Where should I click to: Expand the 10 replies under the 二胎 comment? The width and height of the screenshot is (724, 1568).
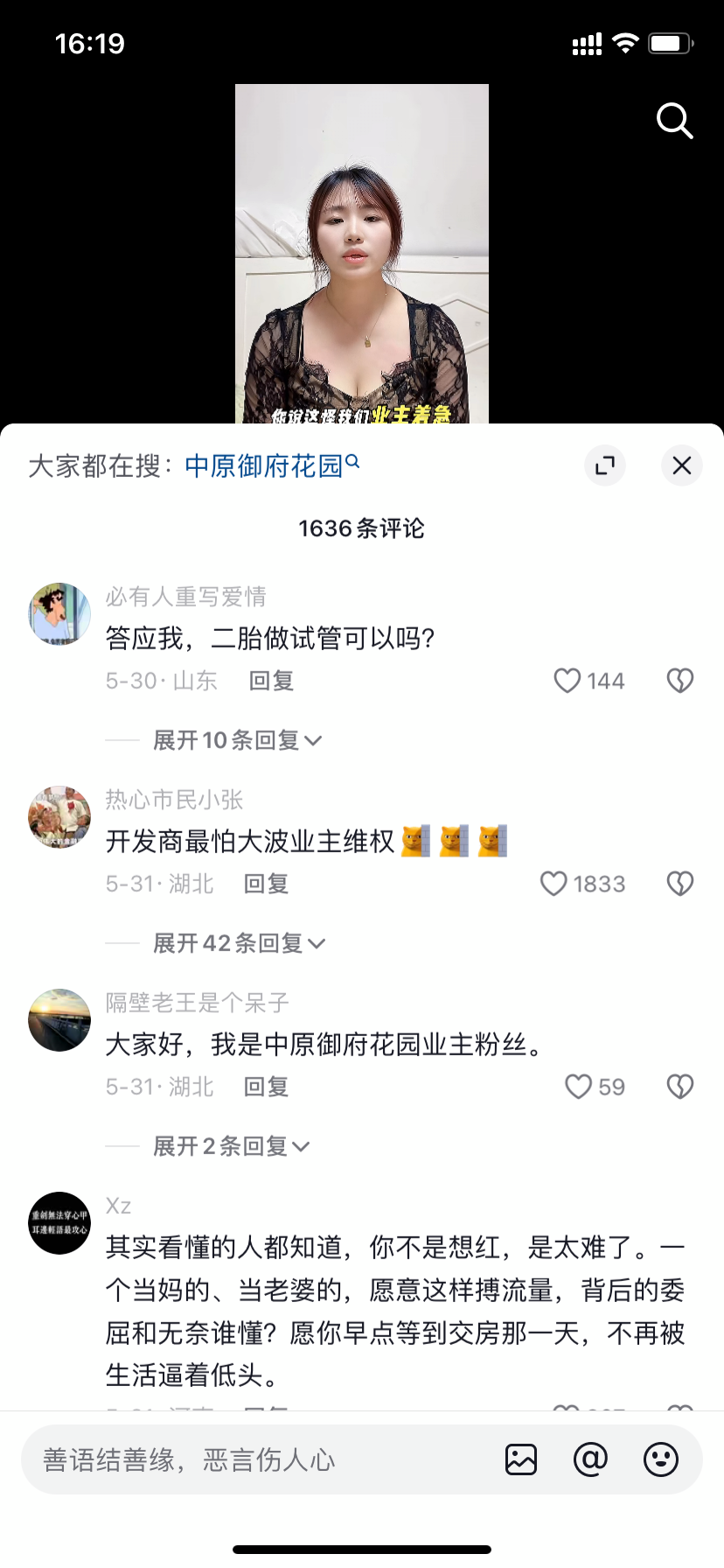[x=236, y=740]
